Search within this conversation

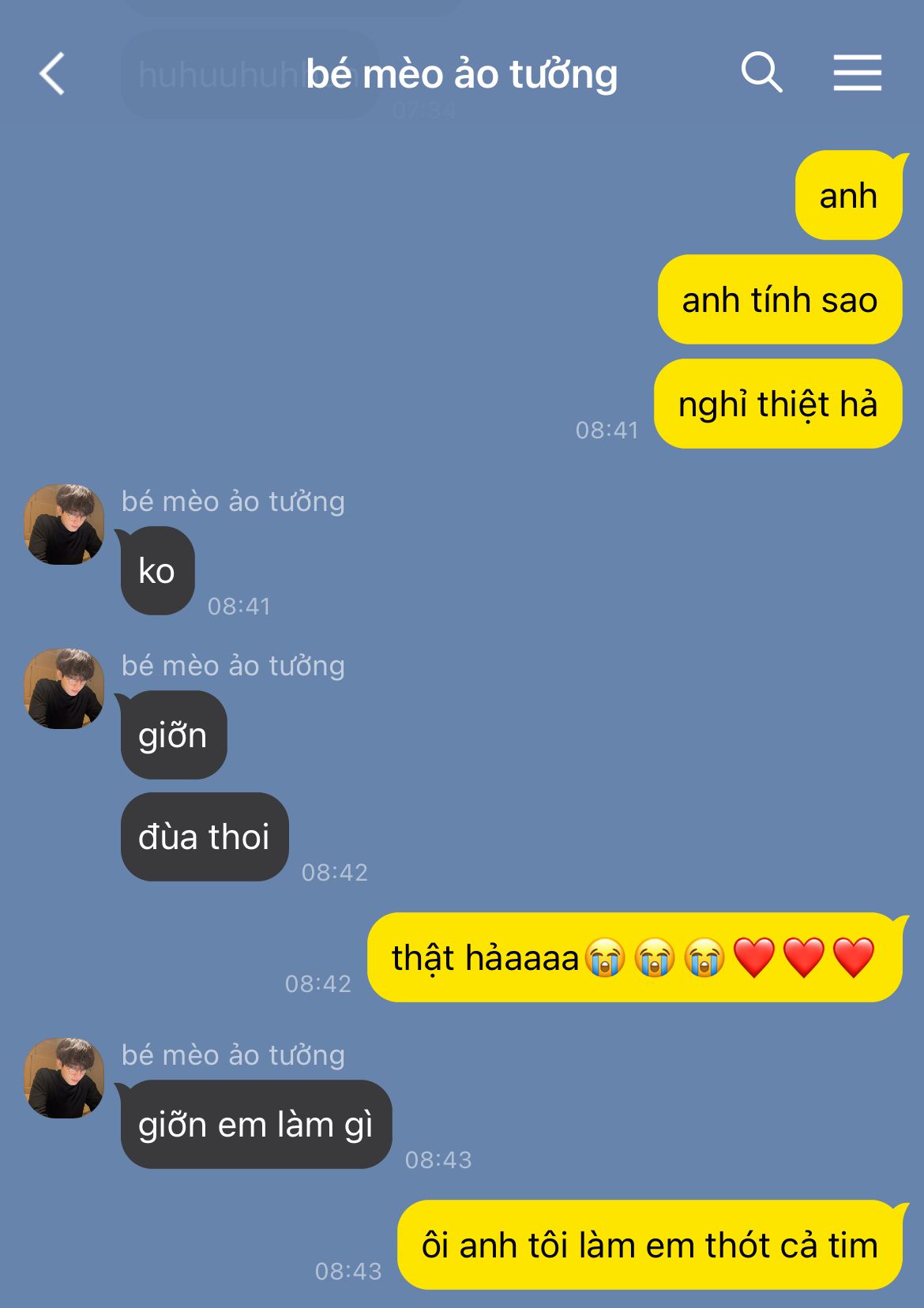click(x=761, y=73)
